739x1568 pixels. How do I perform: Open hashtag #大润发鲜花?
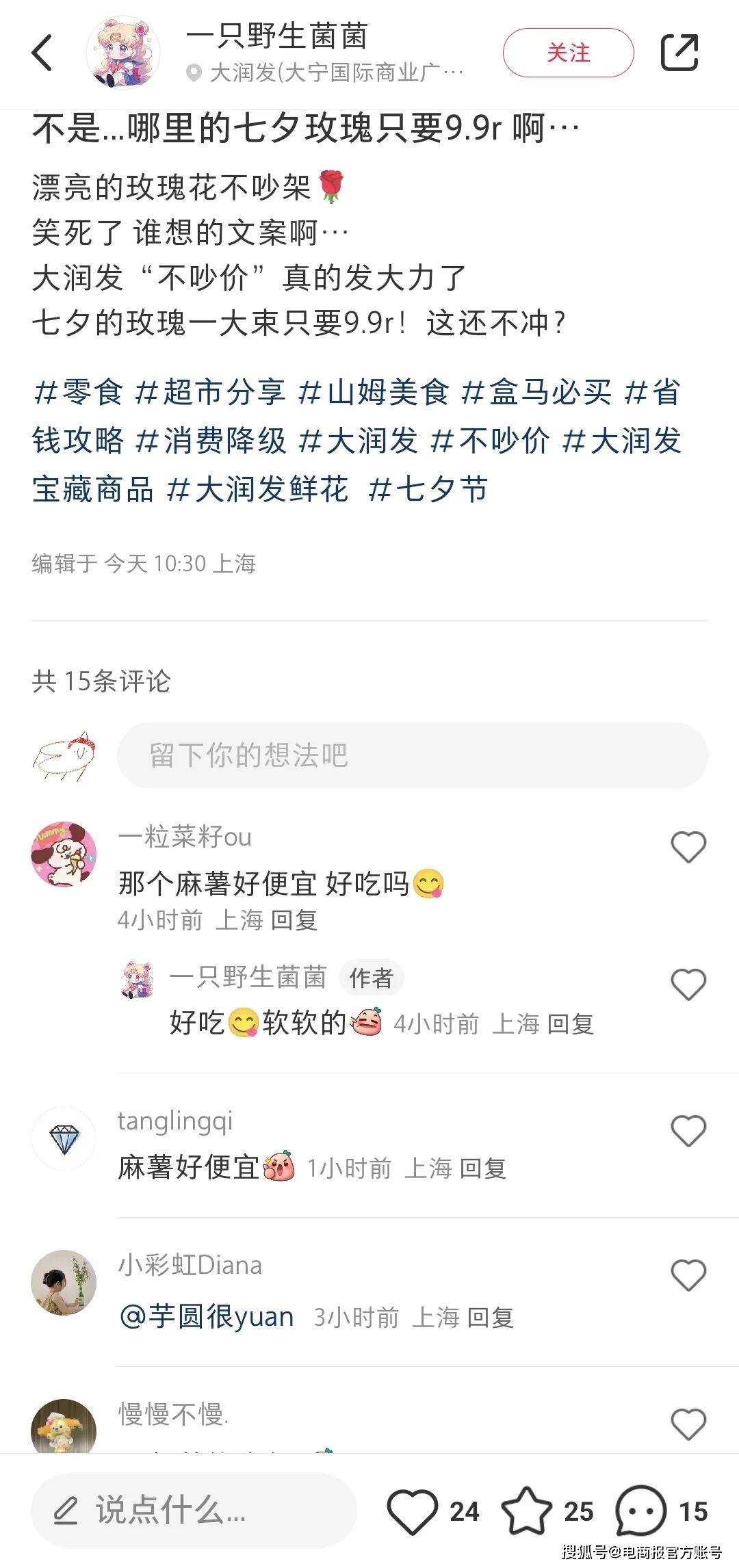point(257,490)
